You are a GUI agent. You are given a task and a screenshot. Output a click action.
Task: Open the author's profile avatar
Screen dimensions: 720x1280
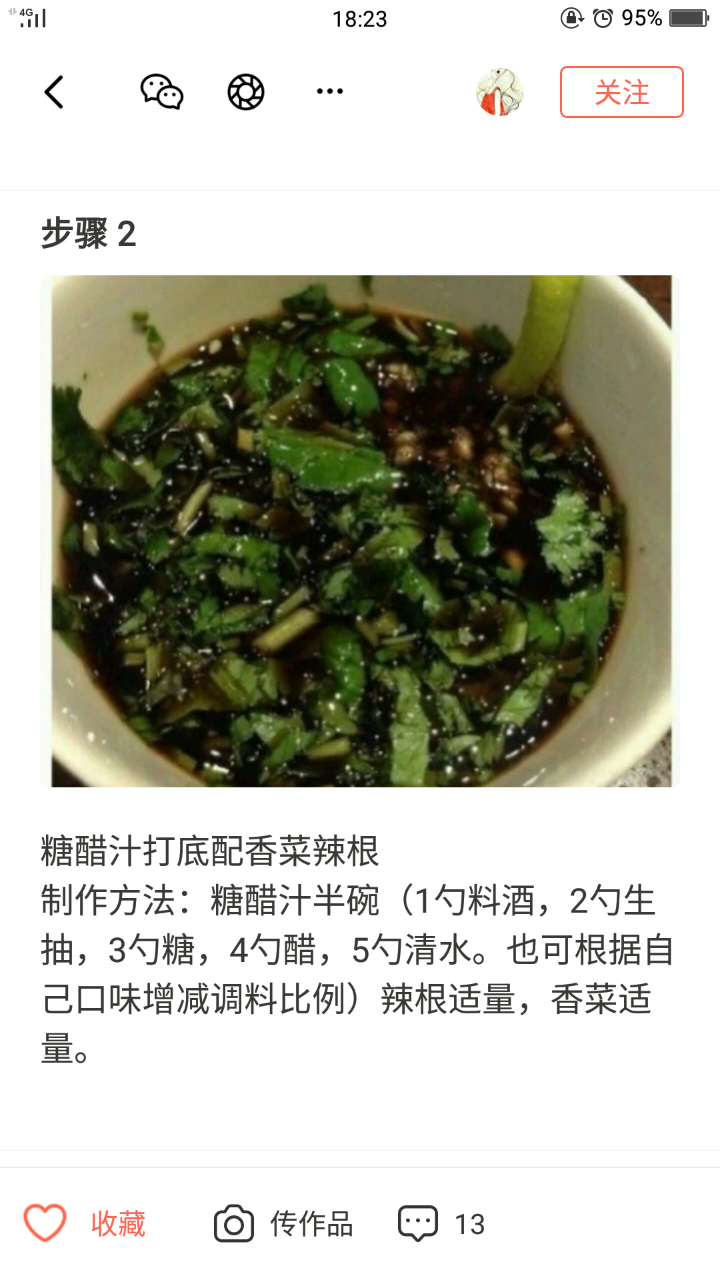point(499,92)
